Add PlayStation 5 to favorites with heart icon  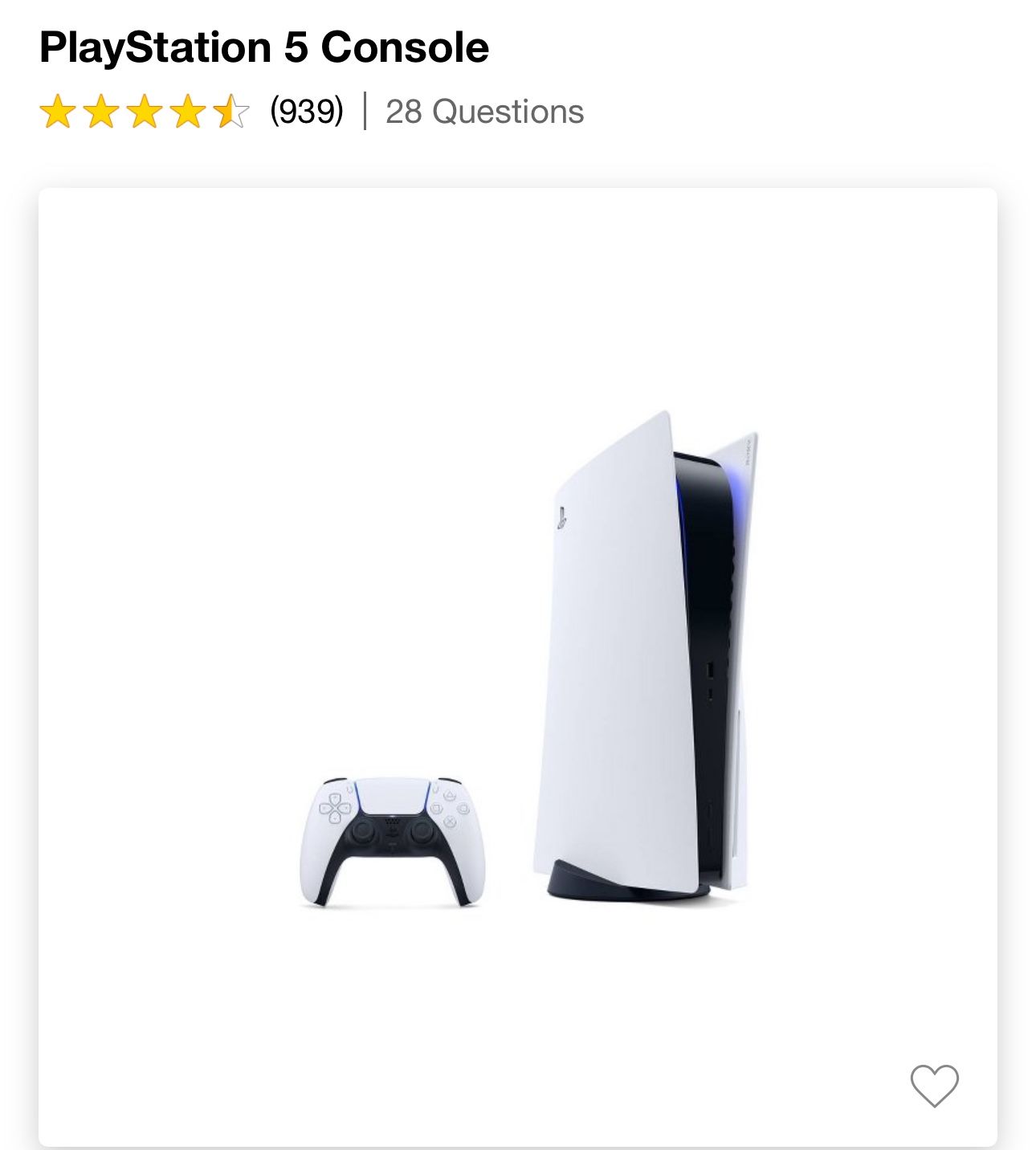[x=934, y=1086]
